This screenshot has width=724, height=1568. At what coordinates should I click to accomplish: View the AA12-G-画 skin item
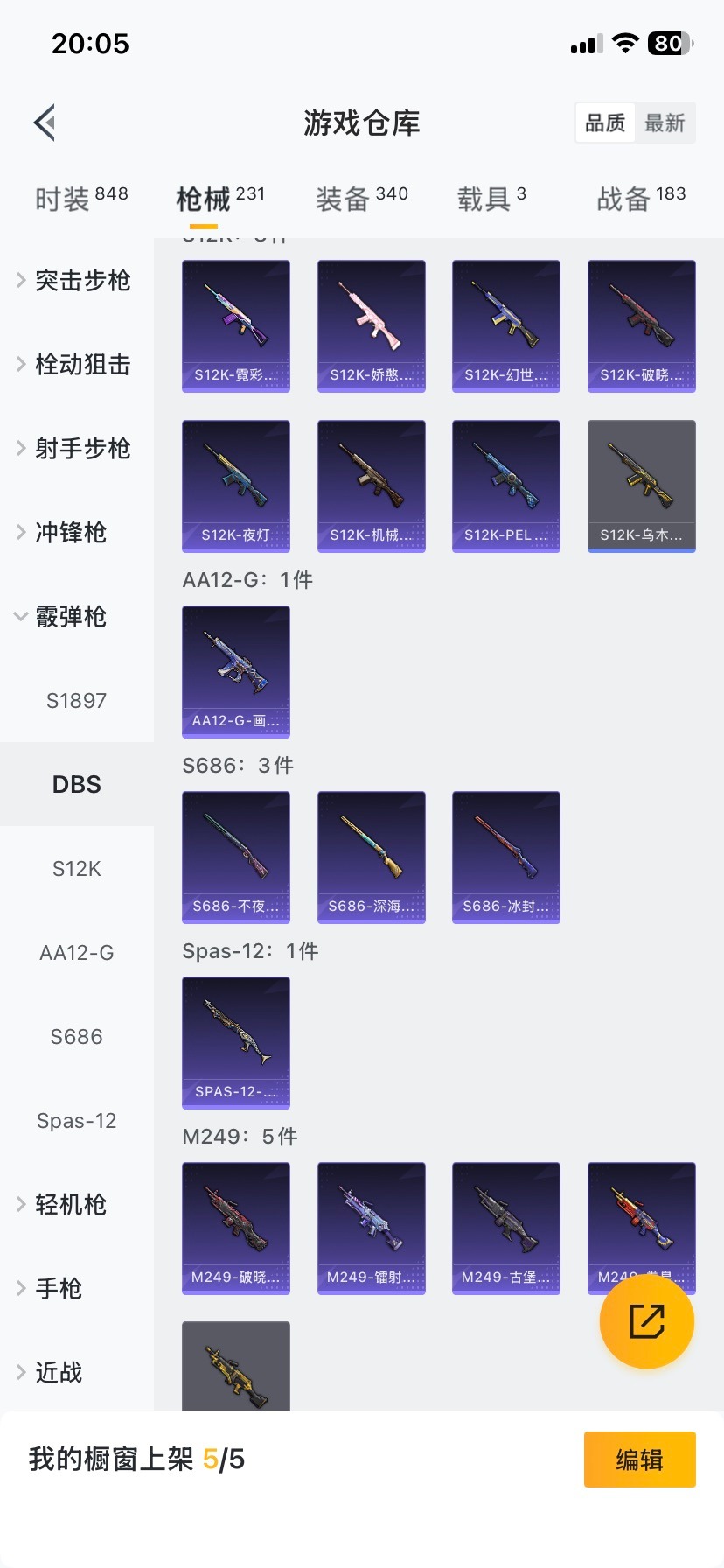coord(236,671)
